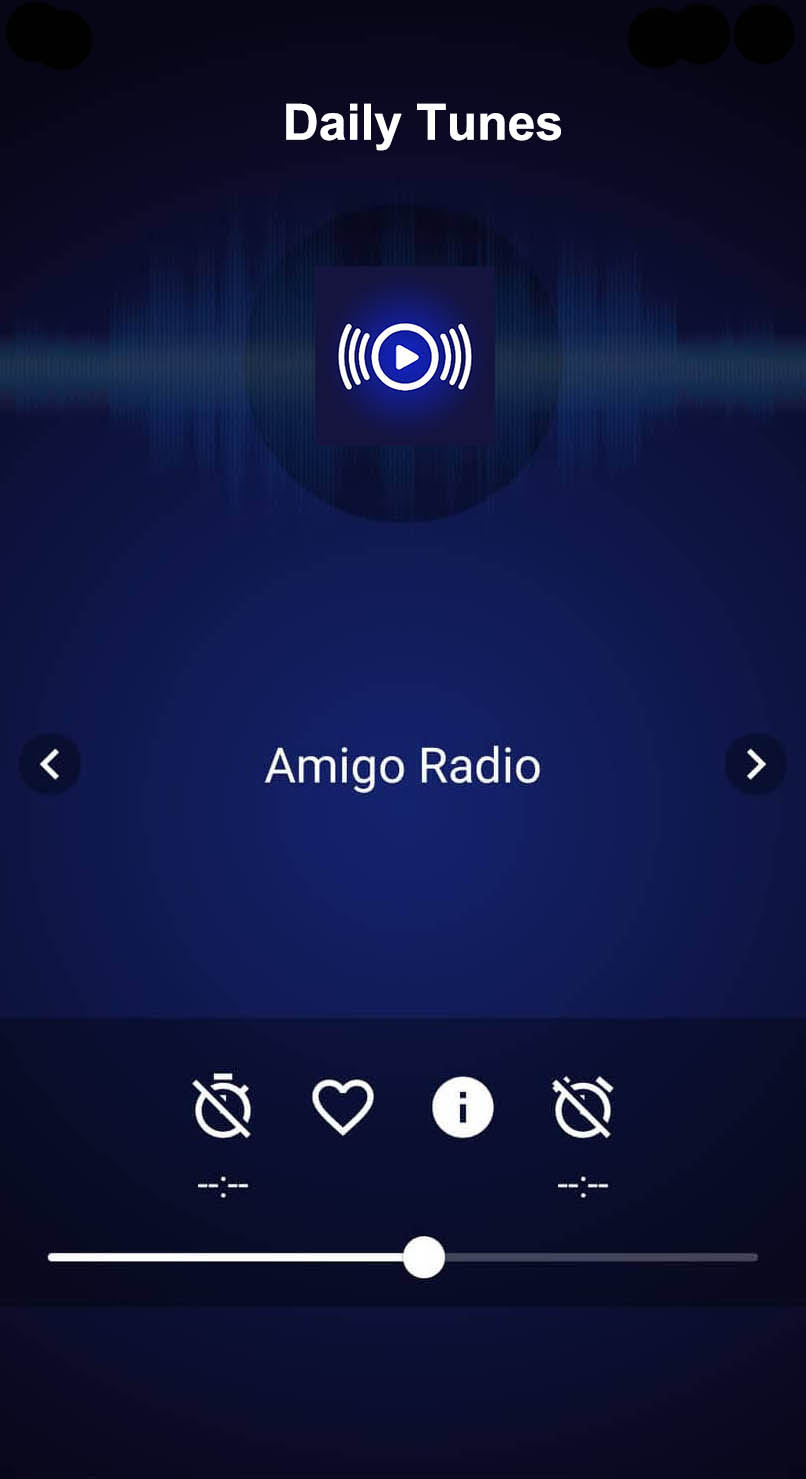The height and width of the screenshot is (1479, 806).
Task: Tap the volume slider to adjust level
Action: pos(424,1257)
